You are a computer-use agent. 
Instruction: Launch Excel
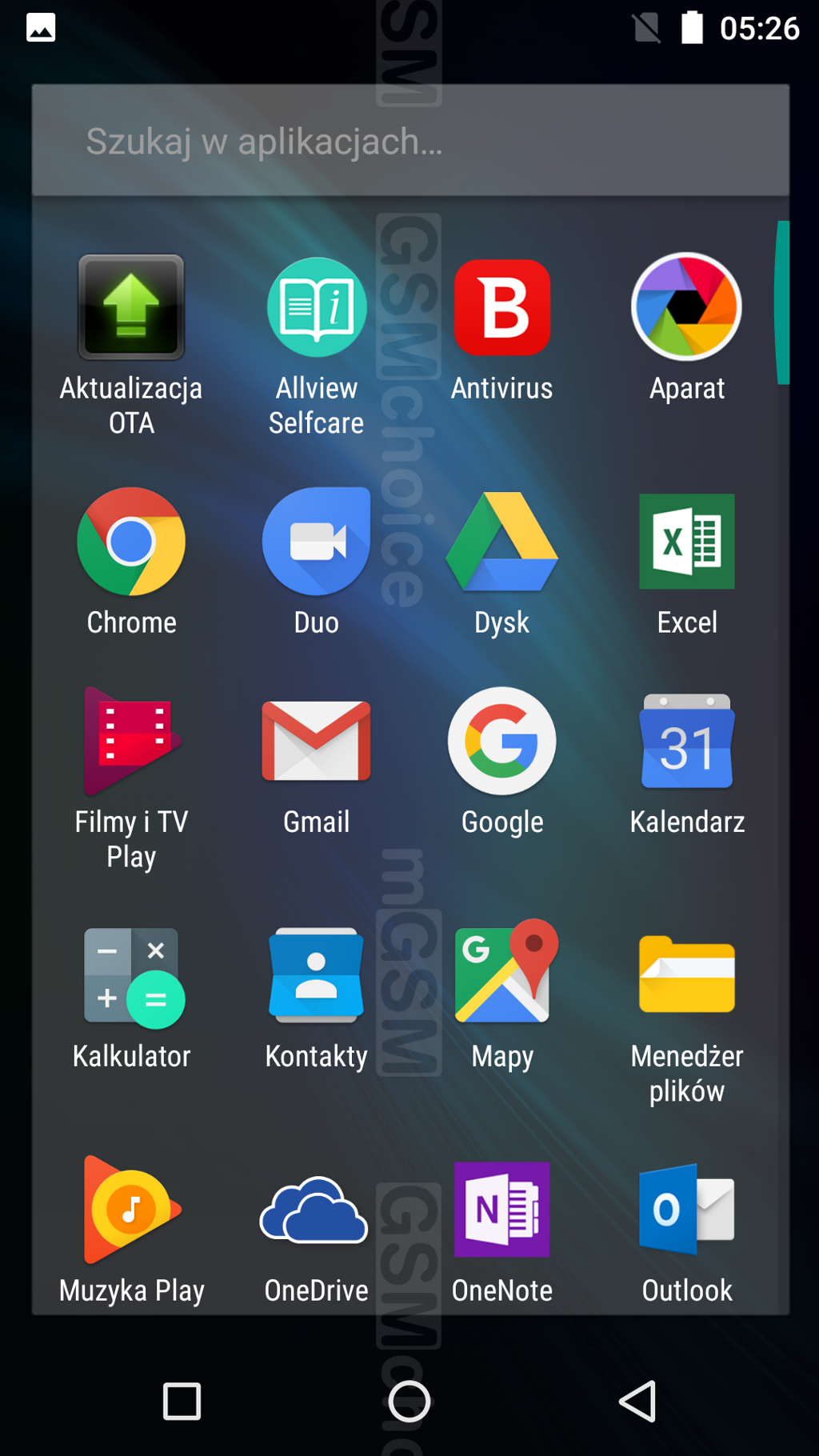tap(686, 542)
